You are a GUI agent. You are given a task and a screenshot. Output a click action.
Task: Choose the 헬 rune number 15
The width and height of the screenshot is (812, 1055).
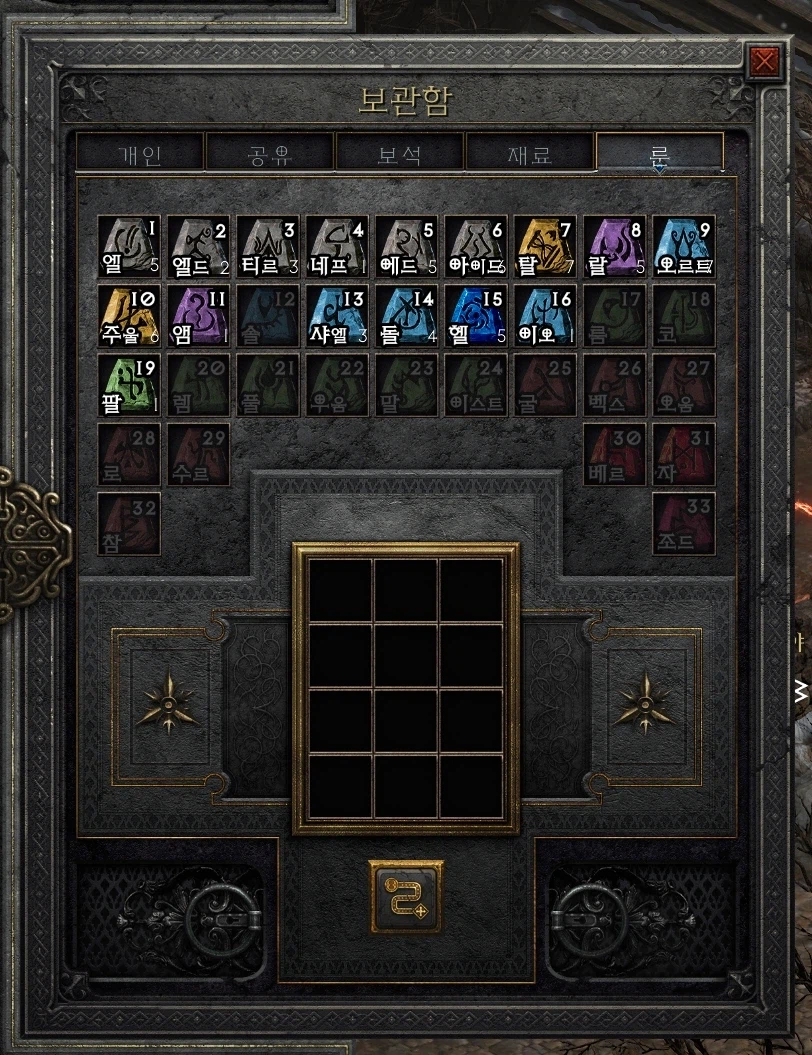click(x=476, y=316)
